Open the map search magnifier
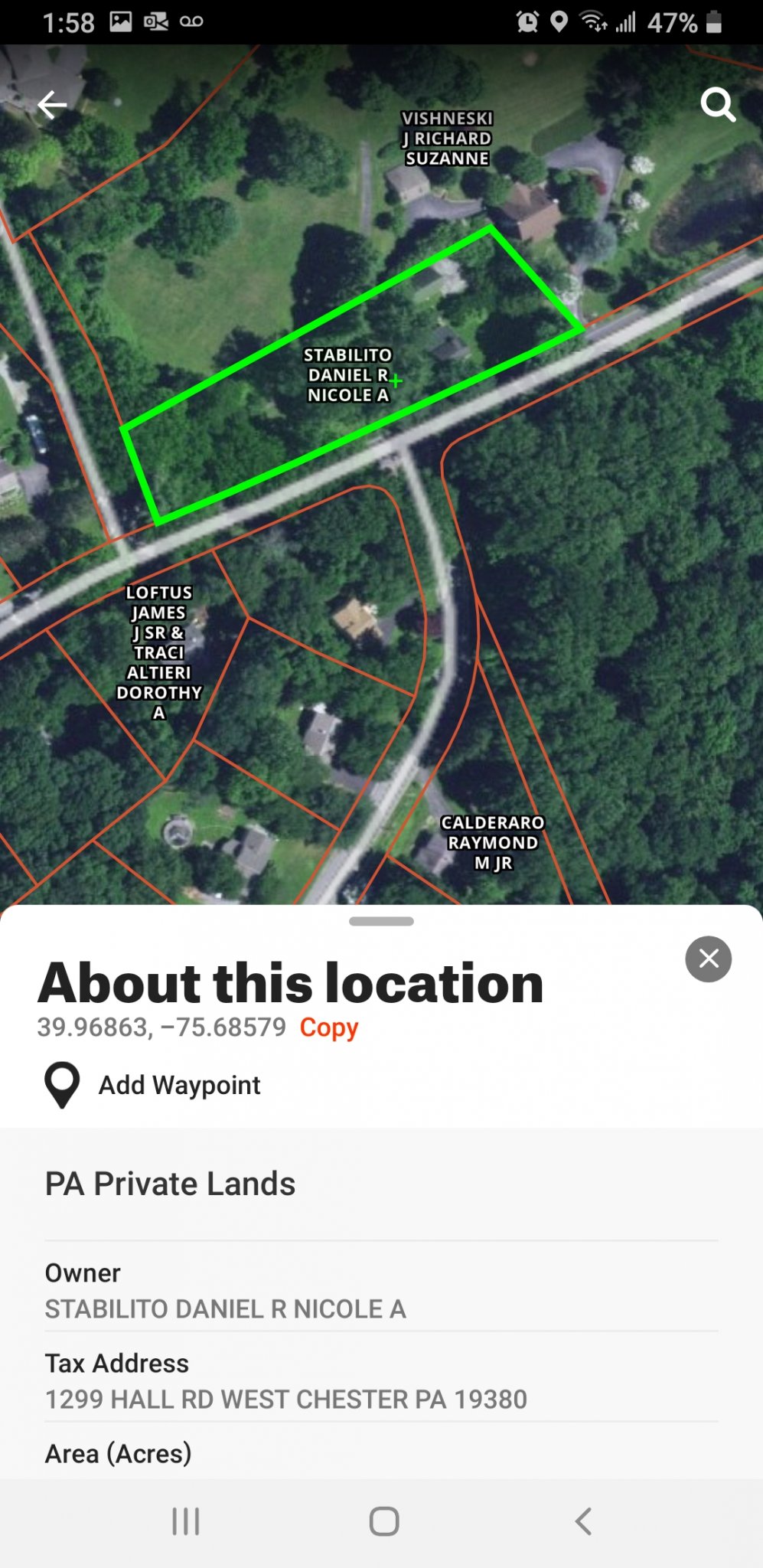 (x=718, y=105)
